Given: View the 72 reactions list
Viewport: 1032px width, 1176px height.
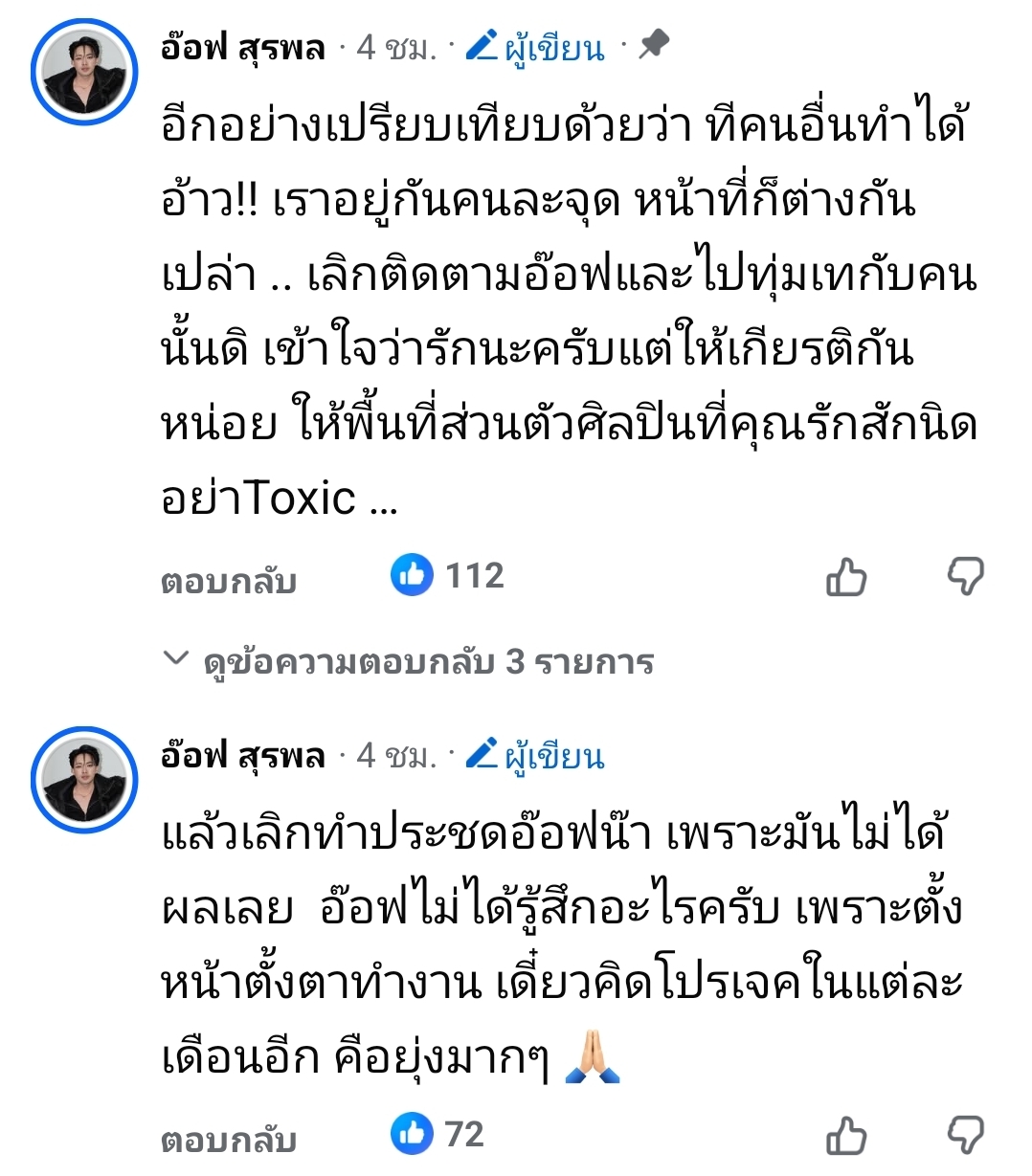Looking at the screenshot, I should tap(438, 1135).
